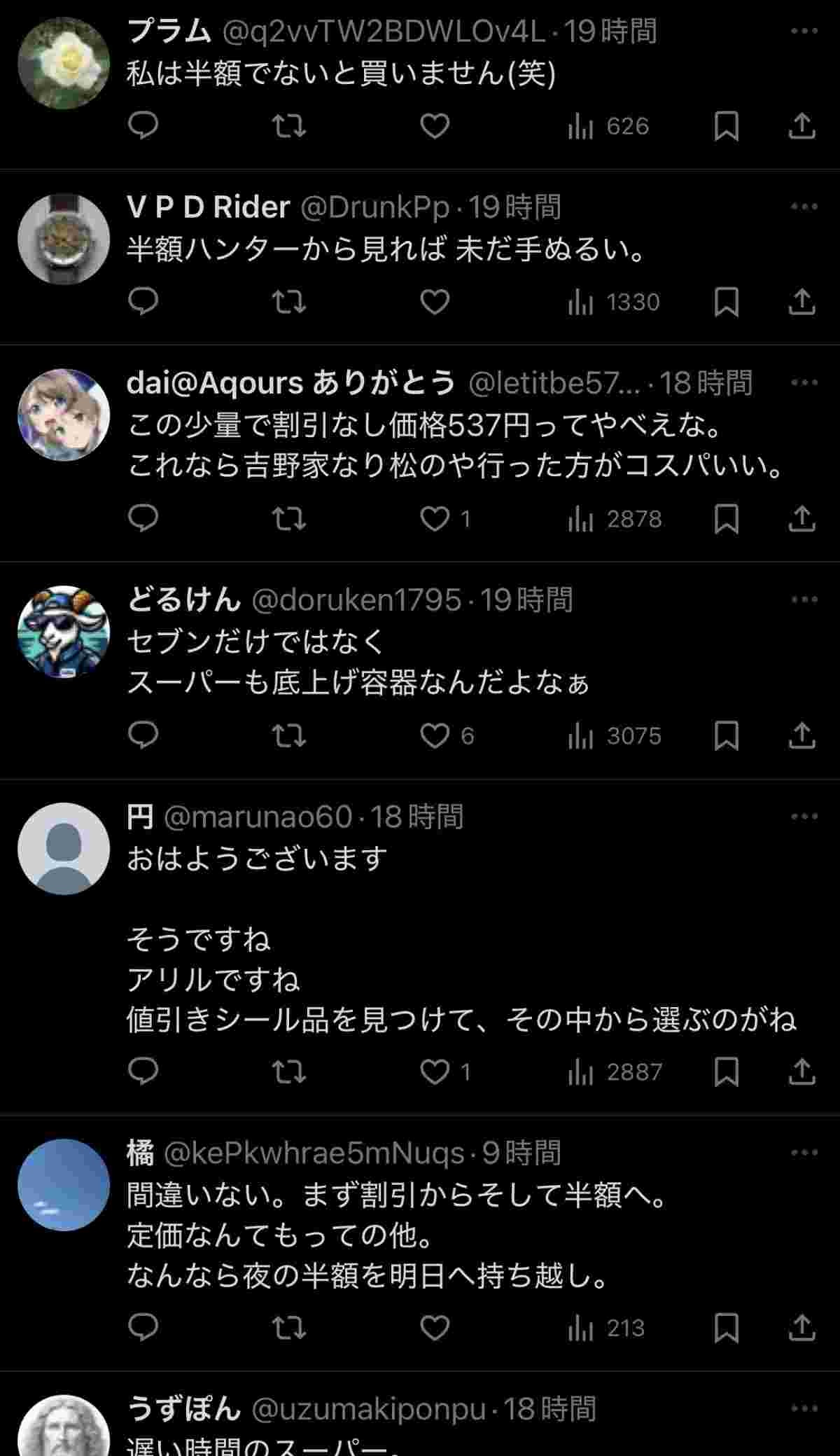The image size is (840, 1456).
Task: Reply to dai@Aqours's comment
Action: click(x=143, y=518)
